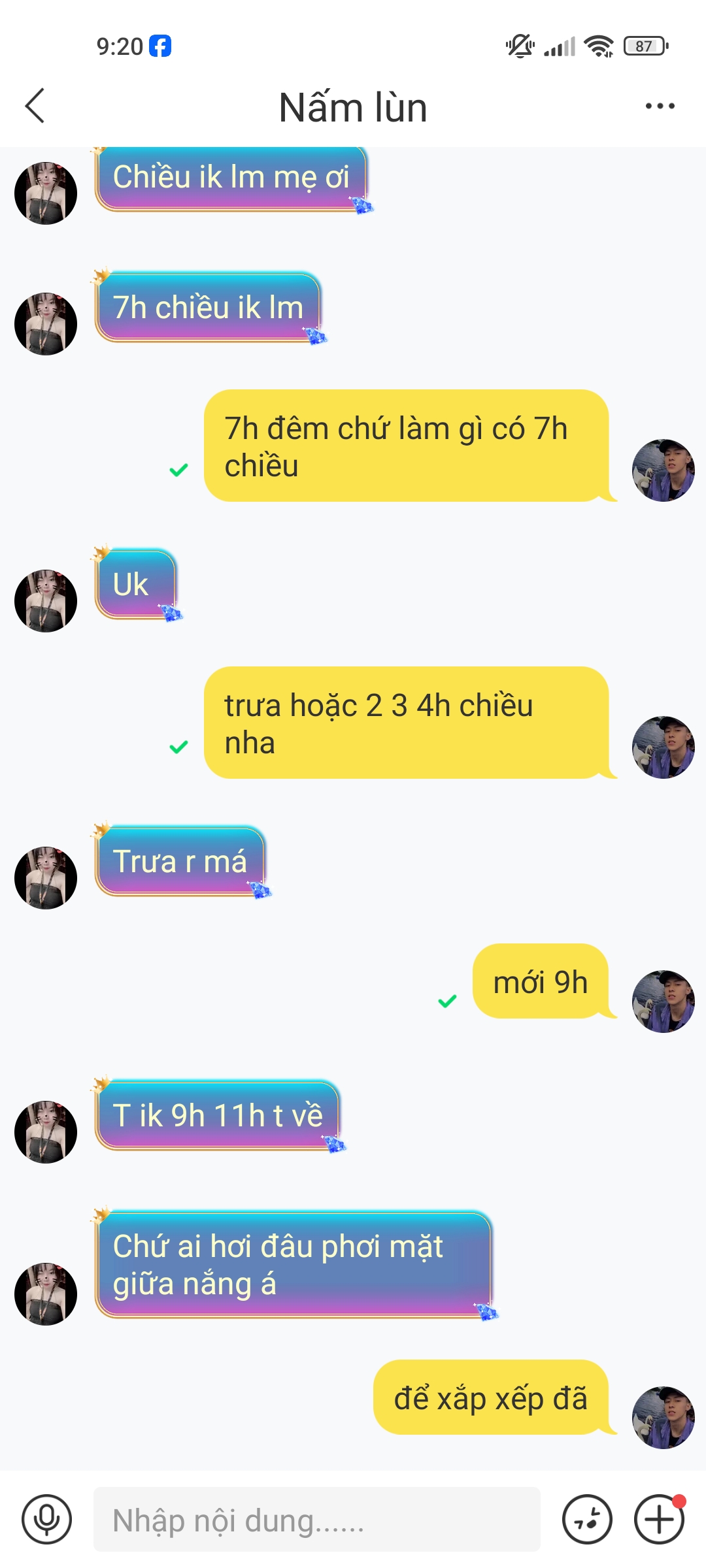Focus the Nhập nội dung message field

(x=316, y=1519)
